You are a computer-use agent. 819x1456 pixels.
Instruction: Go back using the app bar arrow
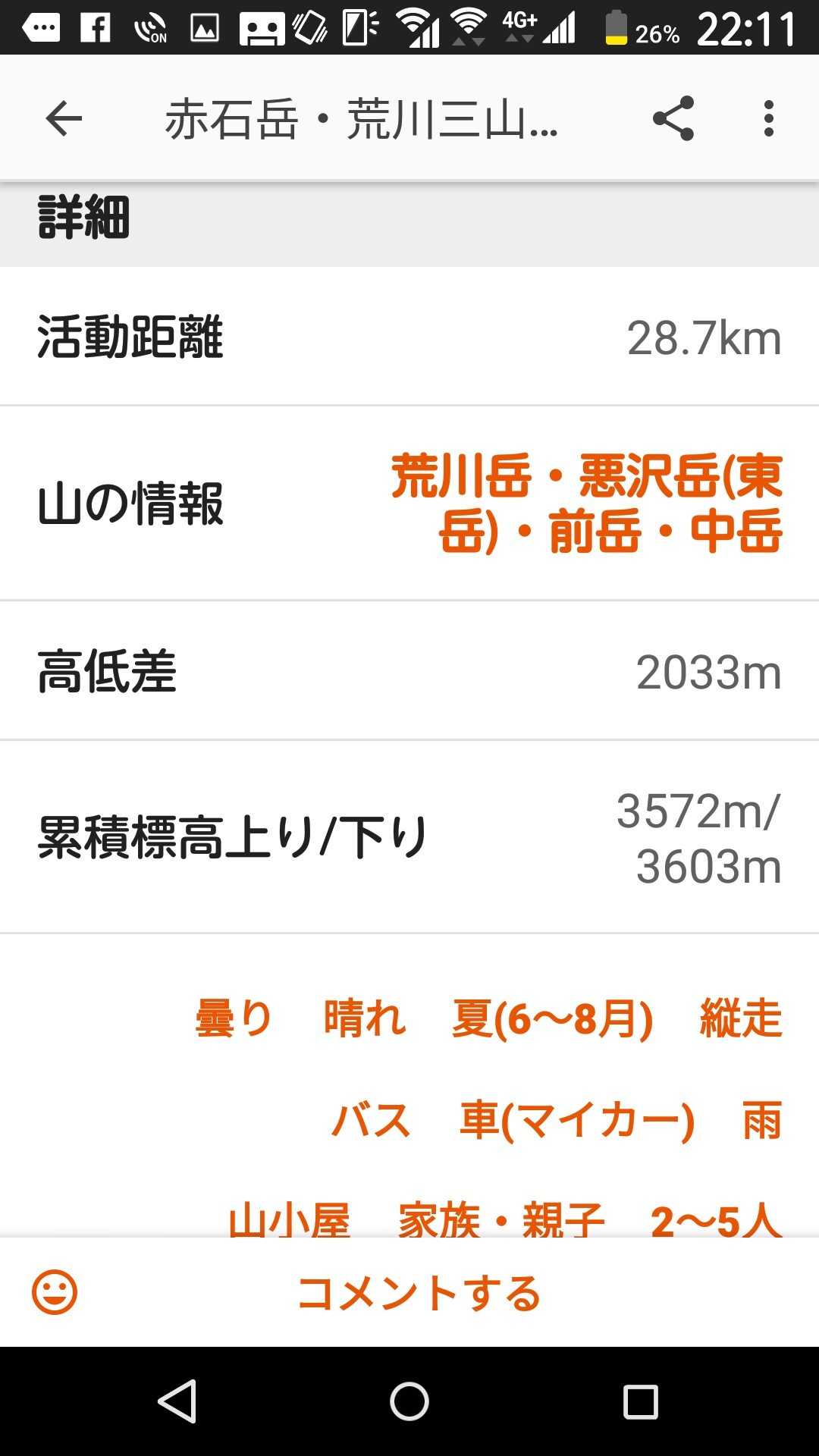point(64,119)
